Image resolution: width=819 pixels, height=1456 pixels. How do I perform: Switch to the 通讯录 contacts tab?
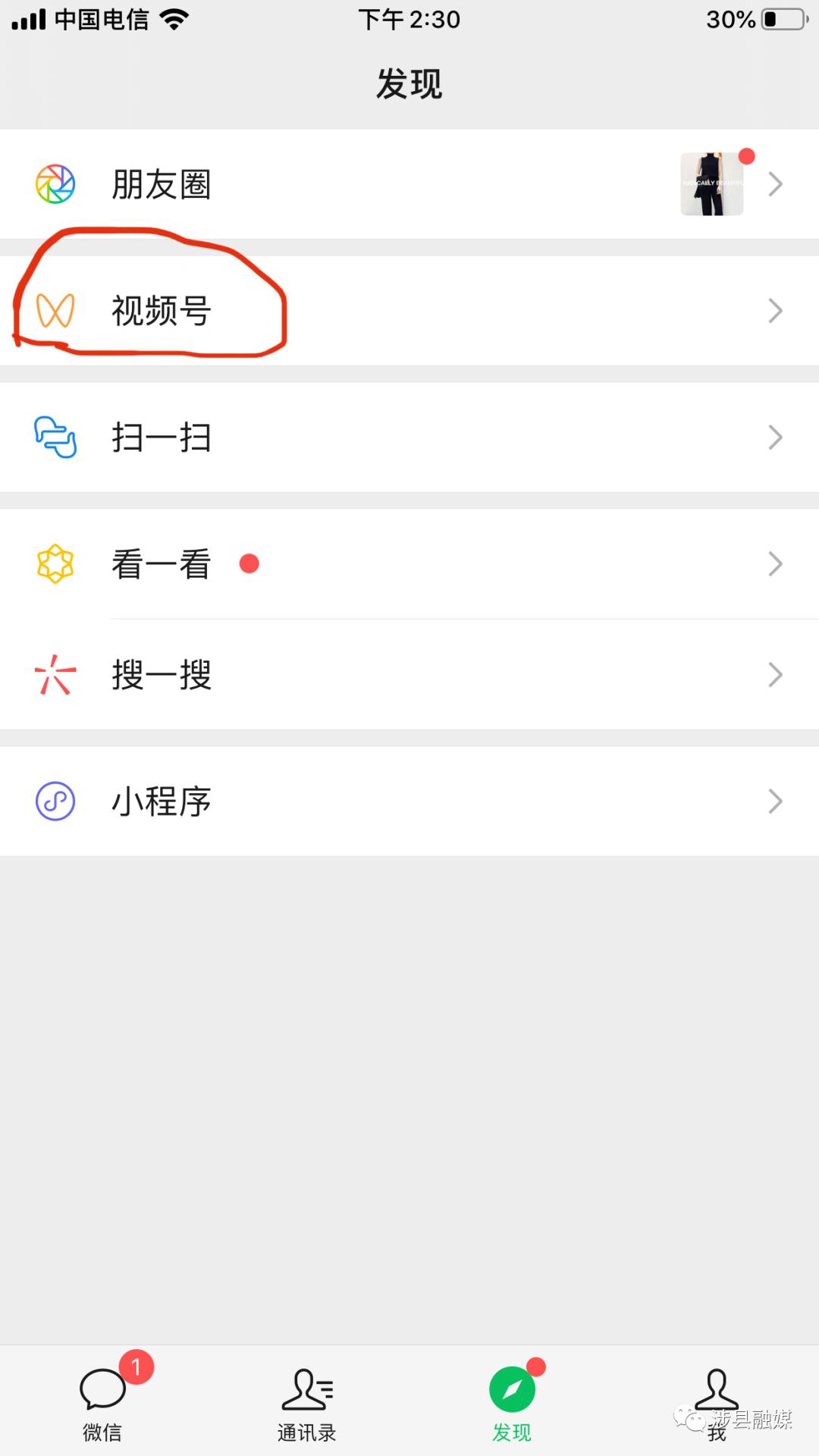point(307,1403)
